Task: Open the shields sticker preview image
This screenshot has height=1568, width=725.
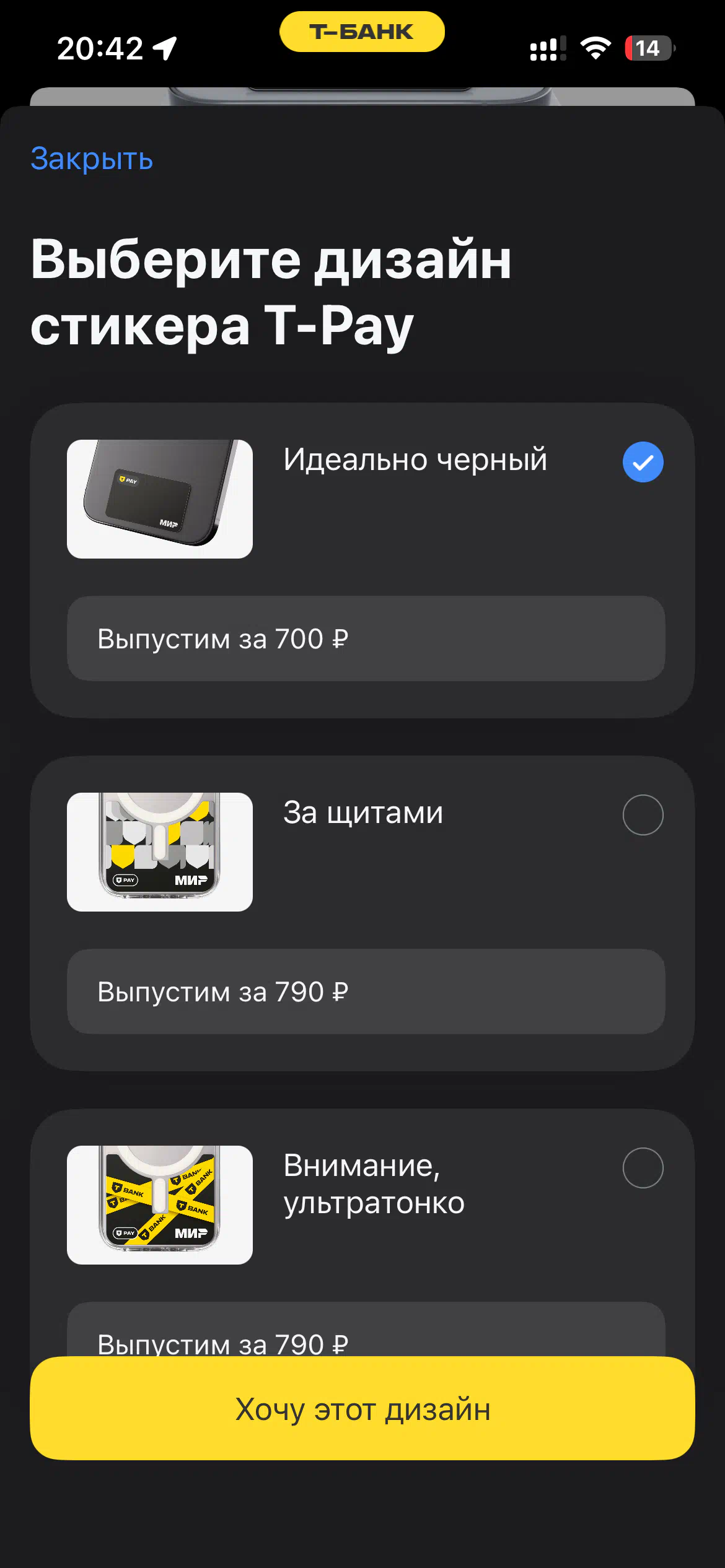Action: pos(160,852)
